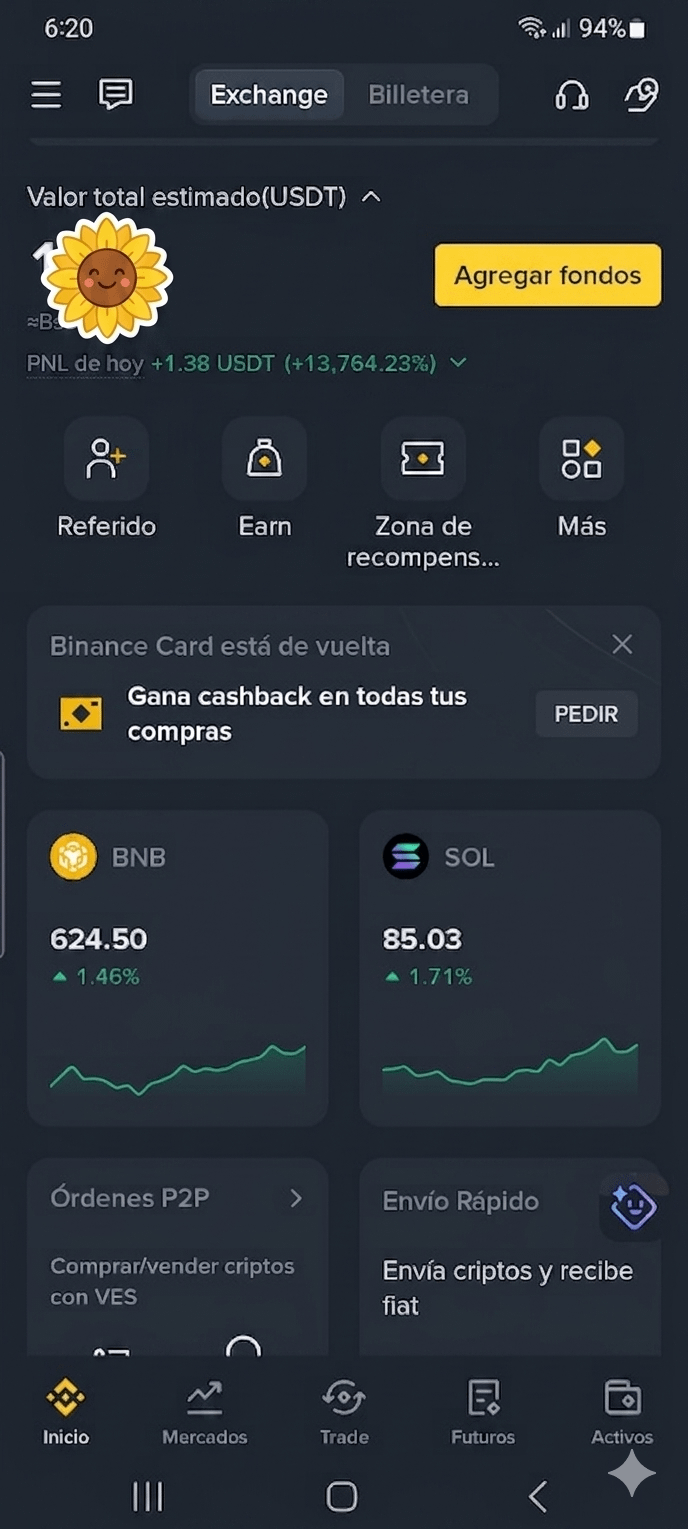688x1529 pixels.
Task: Open the messages chat icon
Action: click(115, 95)
